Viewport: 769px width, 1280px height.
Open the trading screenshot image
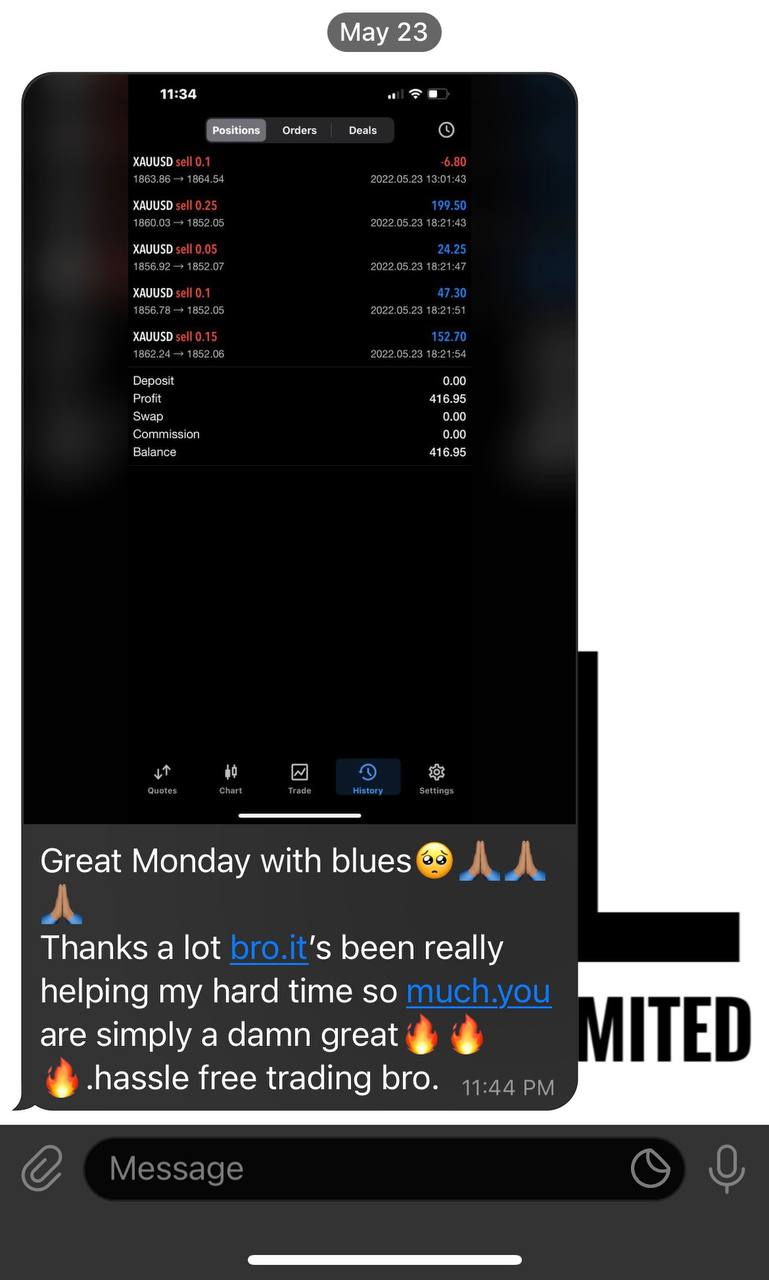tap(300, 448)
